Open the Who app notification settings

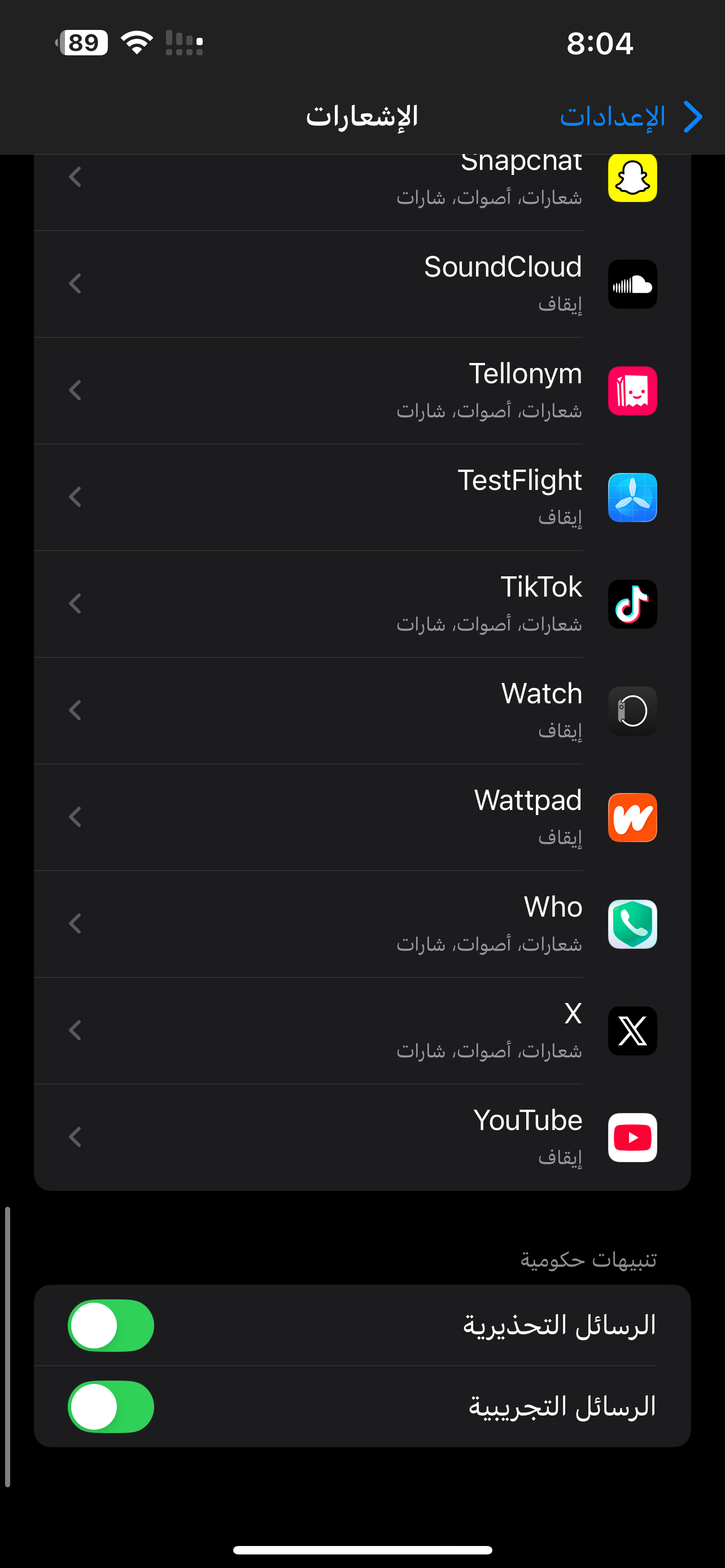pyautogui.click(x=632, y=924)
